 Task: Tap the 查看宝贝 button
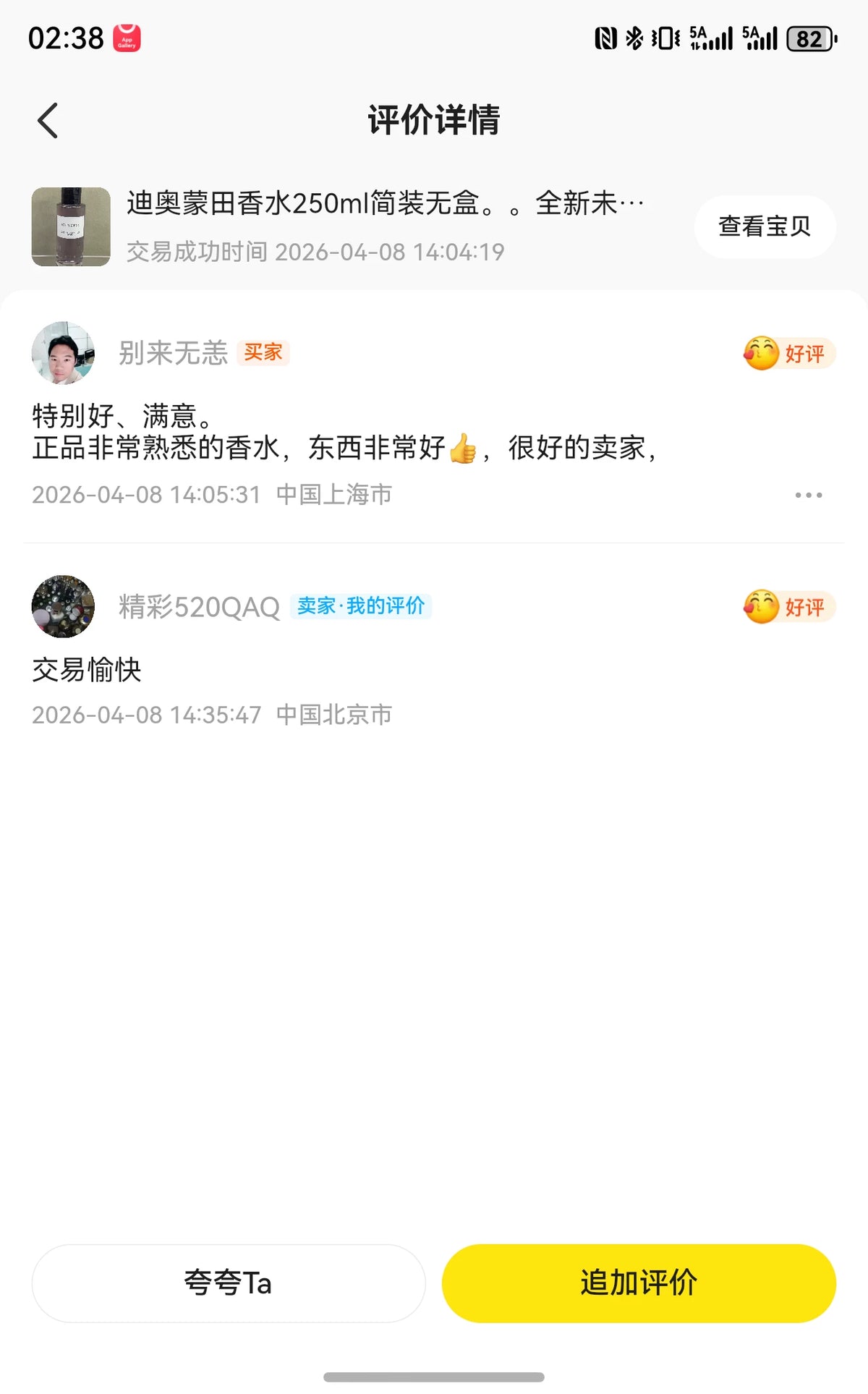(765, 226)
